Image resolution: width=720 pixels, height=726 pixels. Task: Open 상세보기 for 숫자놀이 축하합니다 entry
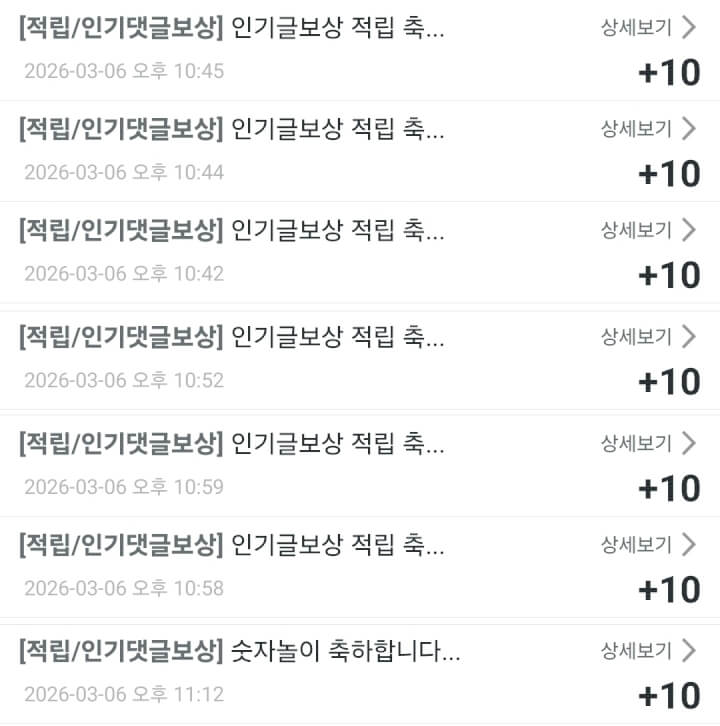point(647,652)
